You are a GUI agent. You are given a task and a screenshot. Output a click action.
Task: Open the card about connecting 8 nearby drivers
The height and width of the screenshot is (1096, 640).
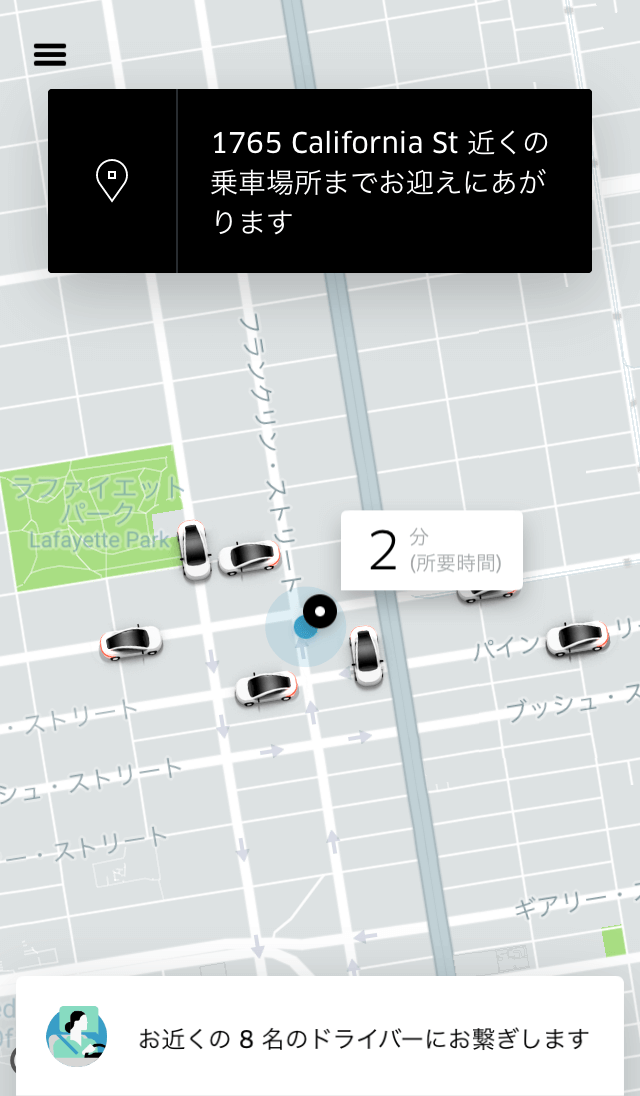pos(320,1038)
